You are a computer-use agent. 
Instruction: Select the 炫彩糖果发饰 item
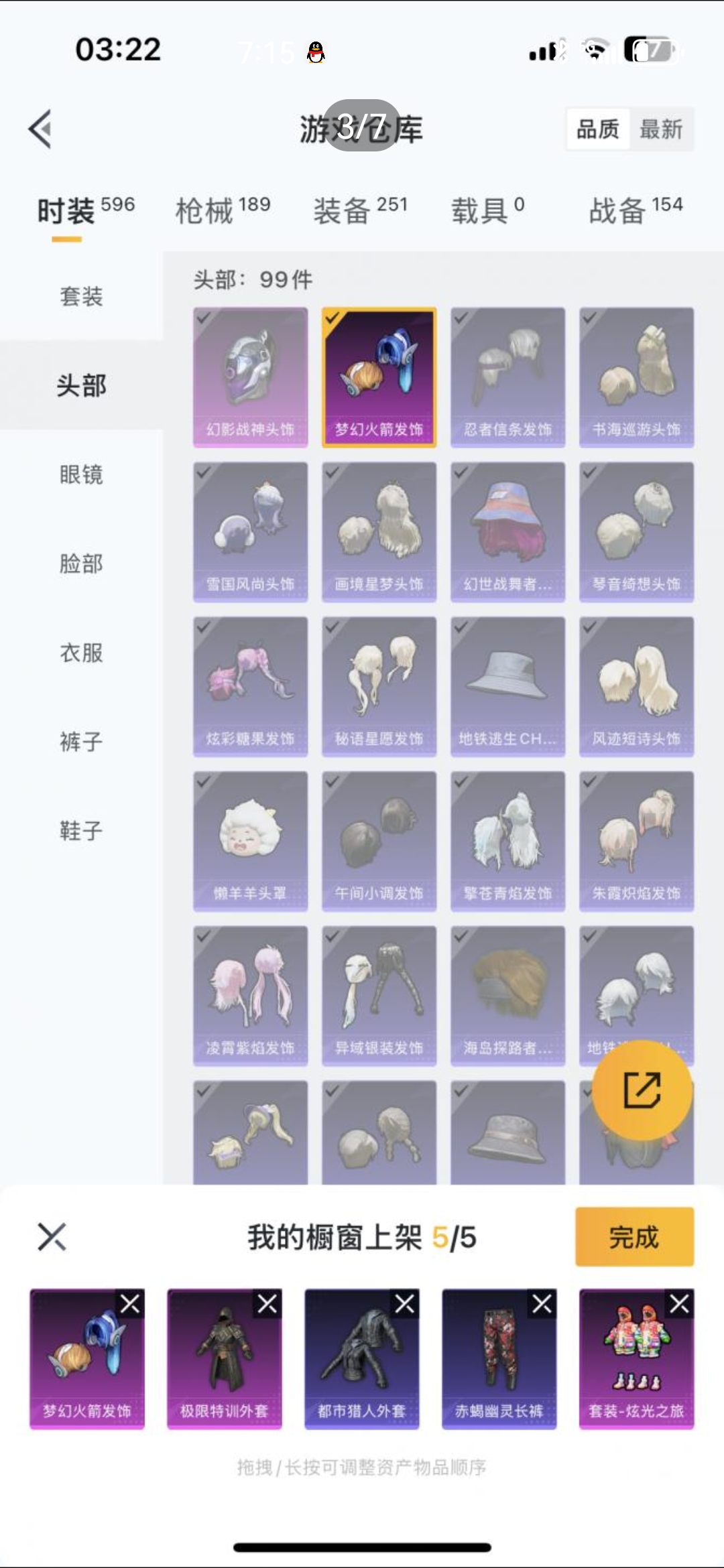click(250, 685)
